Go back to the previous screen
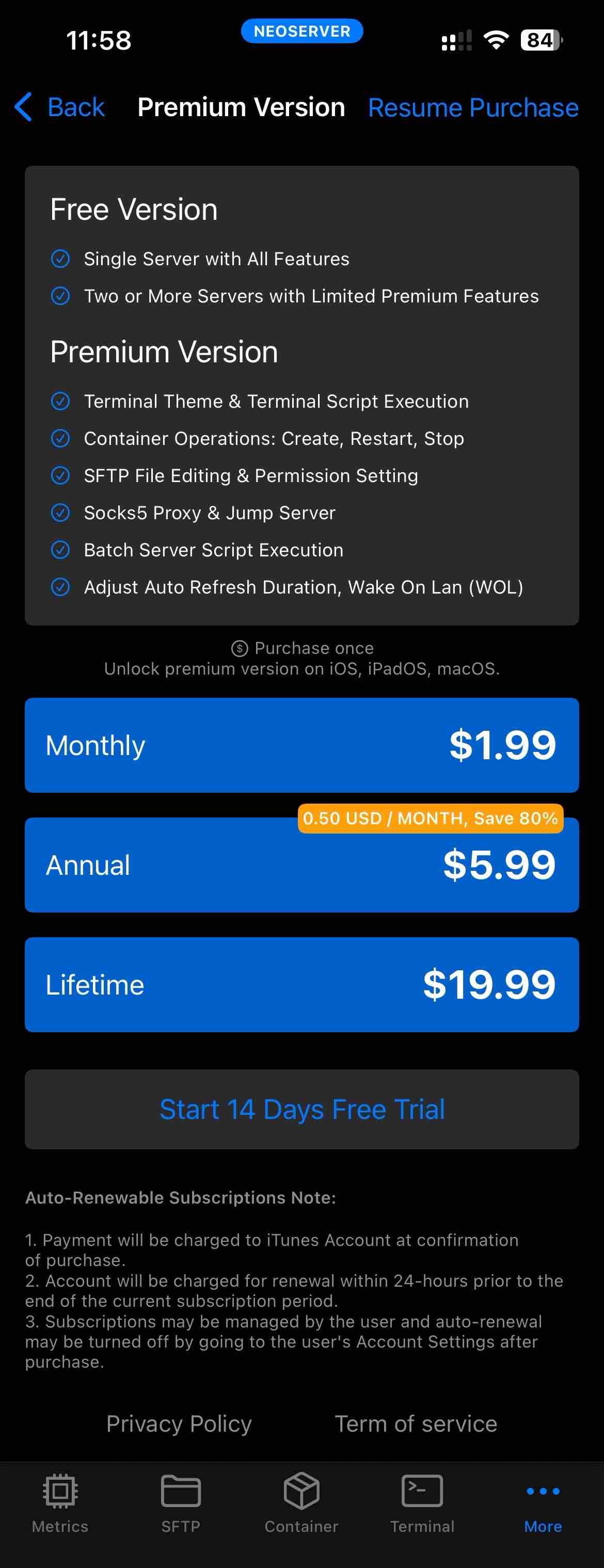Screen dimensions: 604x1568 (x=60, y=108)
